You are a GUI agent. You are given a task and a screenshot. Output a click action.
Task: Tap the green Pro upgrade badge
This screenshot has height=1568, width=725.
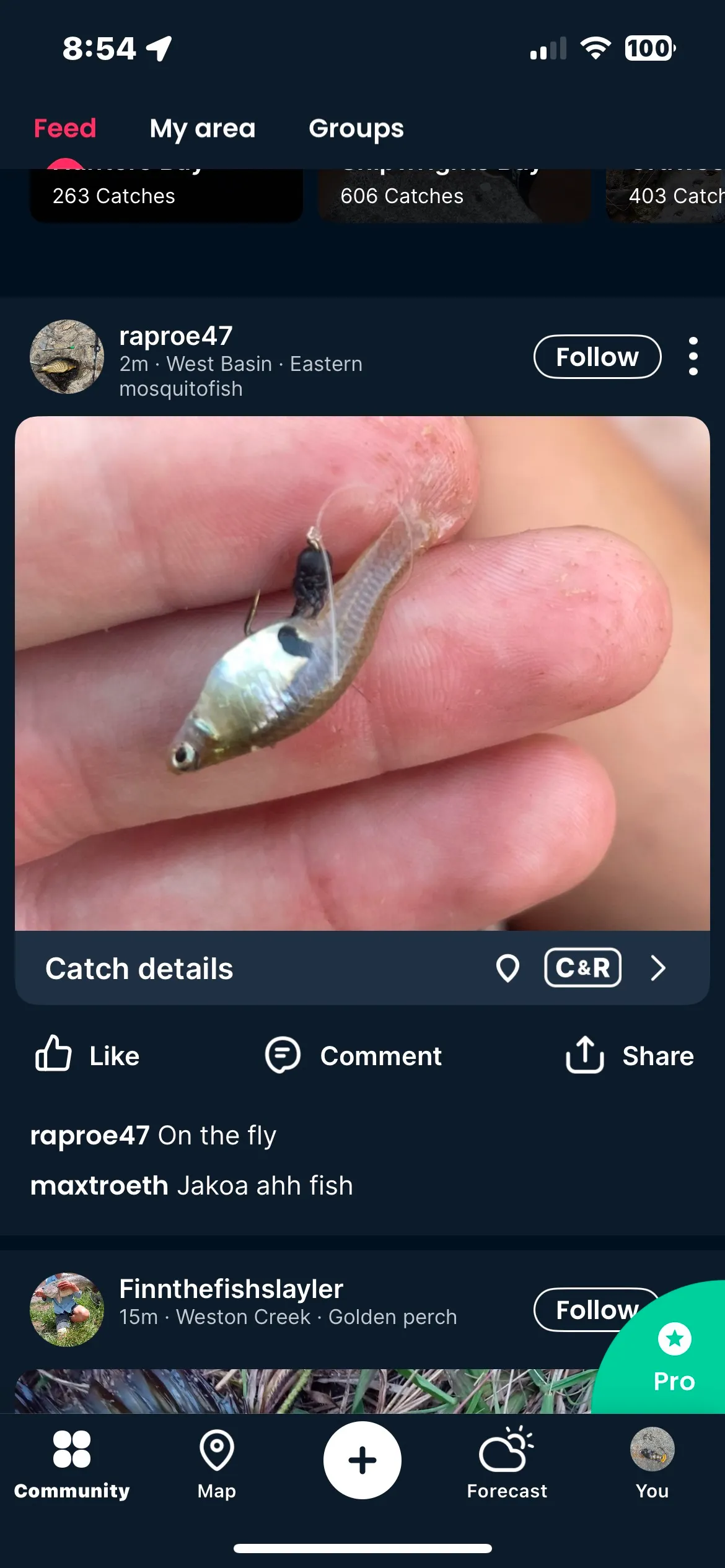click(673, 1357)
